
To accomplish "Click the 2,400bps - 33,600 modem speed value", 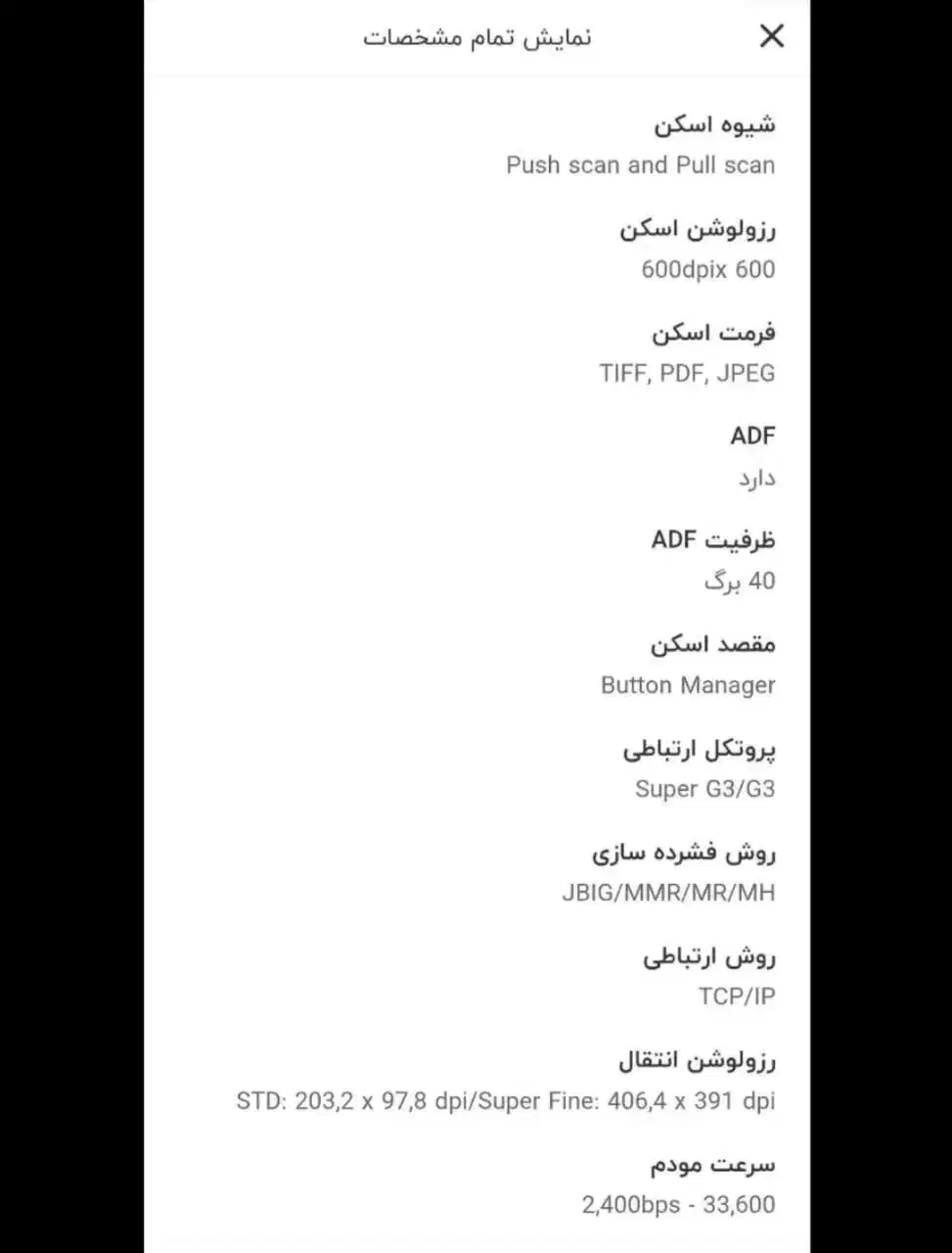I will click(x=678, y=1204).
